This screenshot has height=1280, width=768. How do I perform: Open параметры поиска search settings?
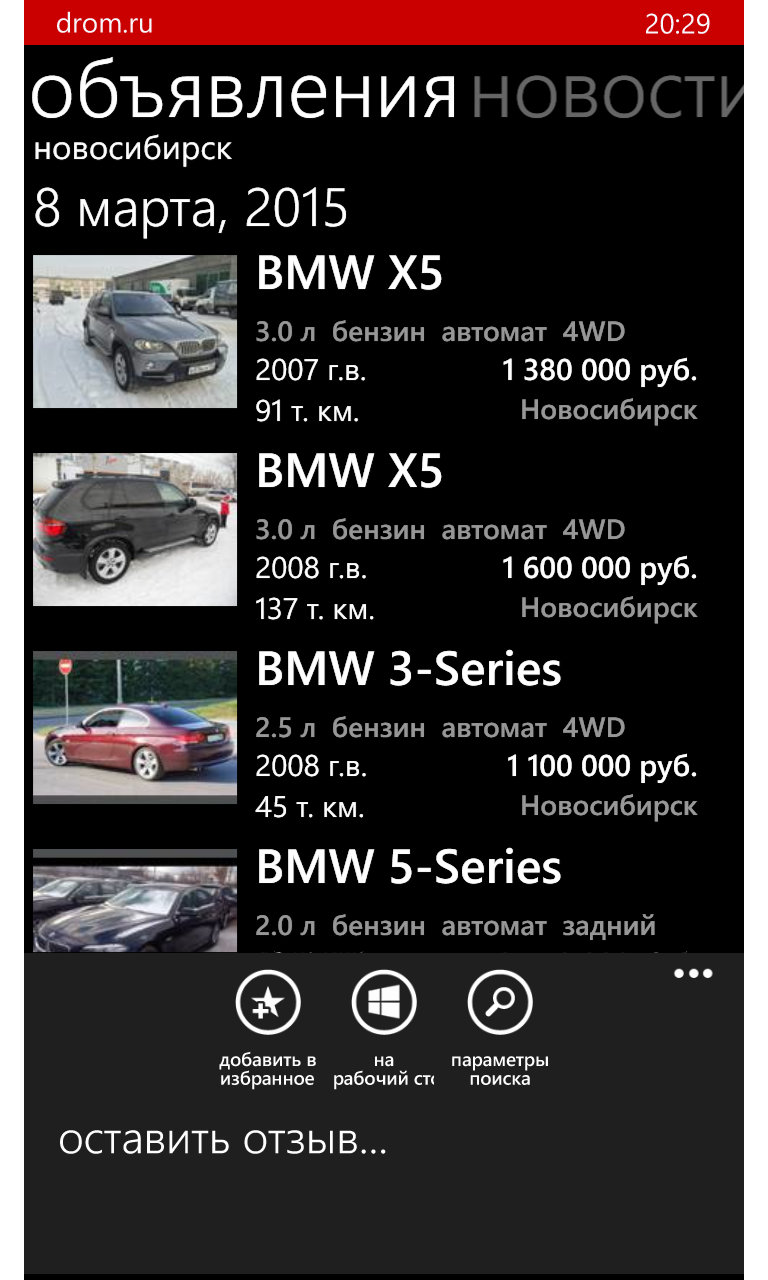(500, 1003)
